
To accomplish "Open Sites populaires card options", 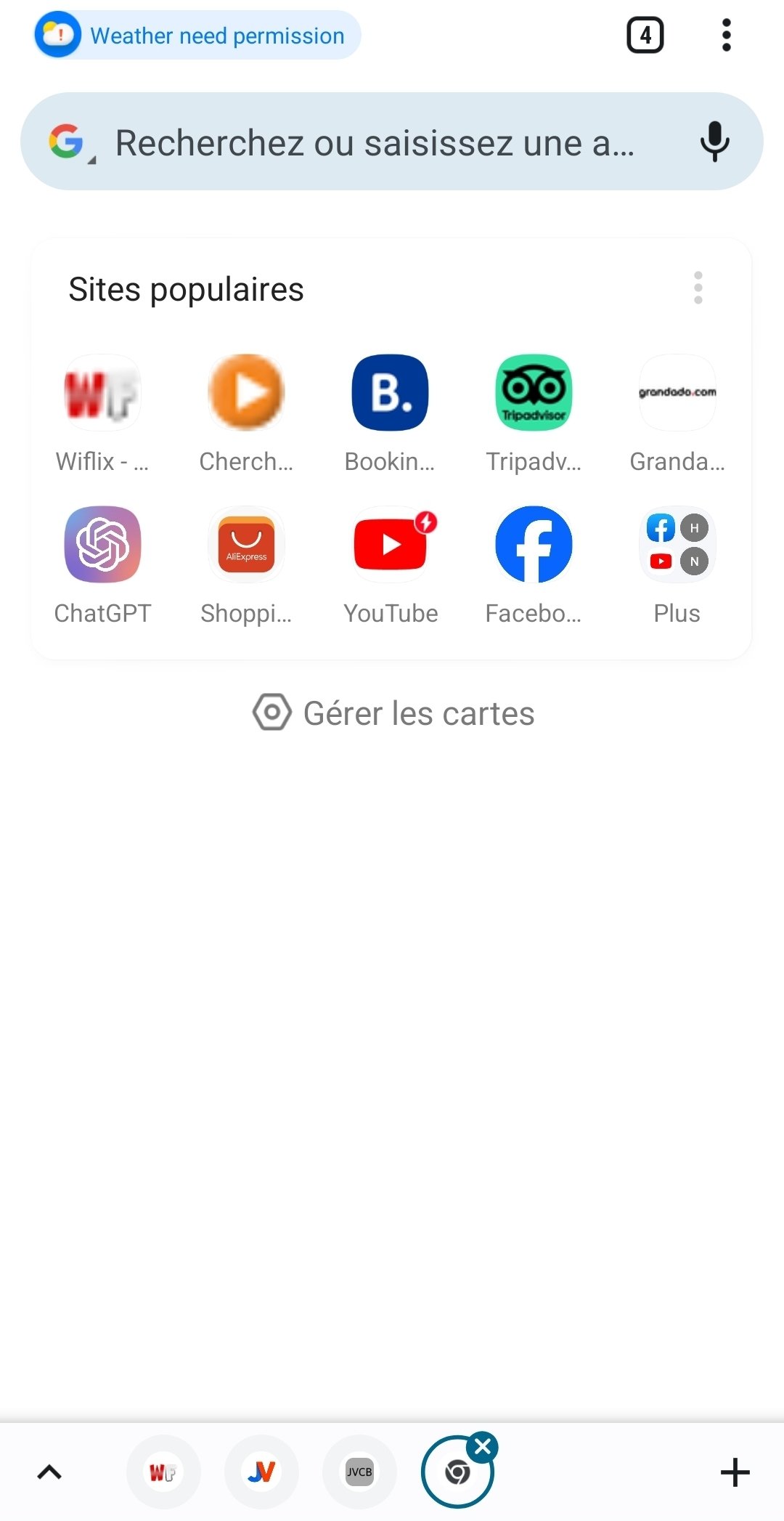I will pos(698,288).
